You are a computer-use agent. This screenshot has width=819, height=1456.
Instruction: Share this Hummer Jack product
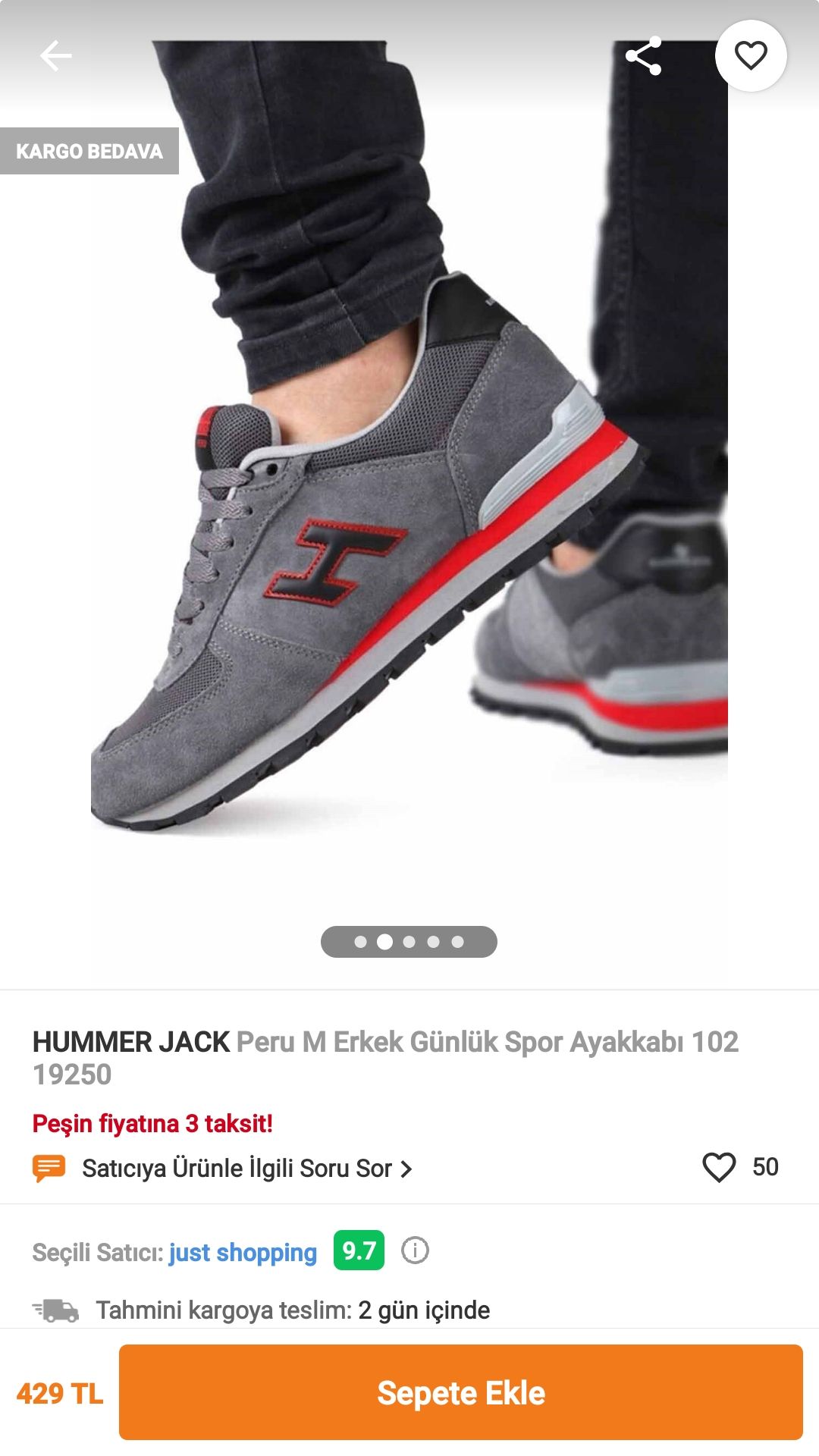(x=643, y=56)
